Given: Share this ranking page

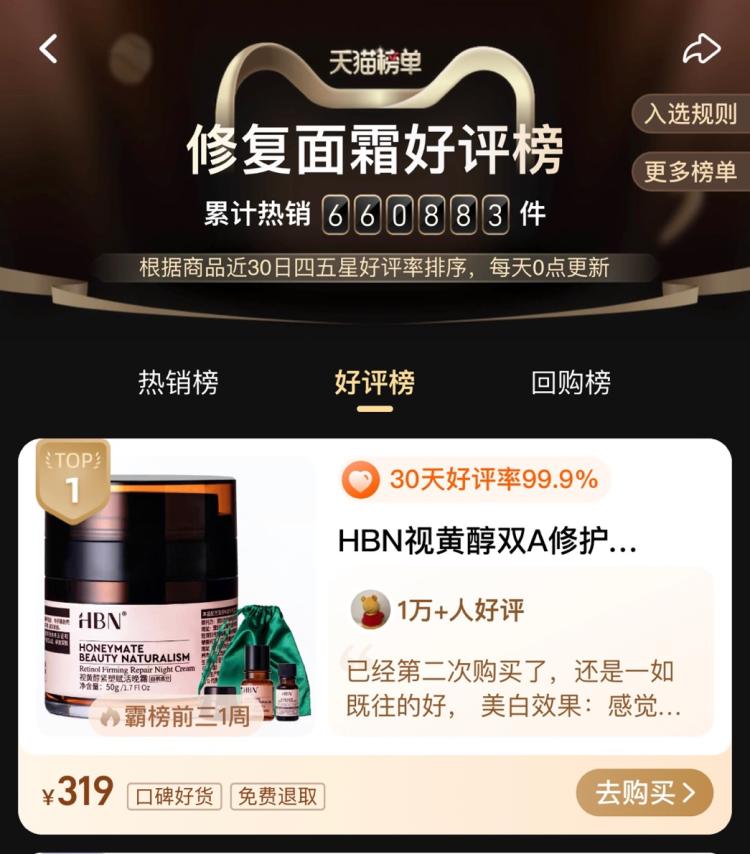Looking at the screenshot, I should (701, 49).
